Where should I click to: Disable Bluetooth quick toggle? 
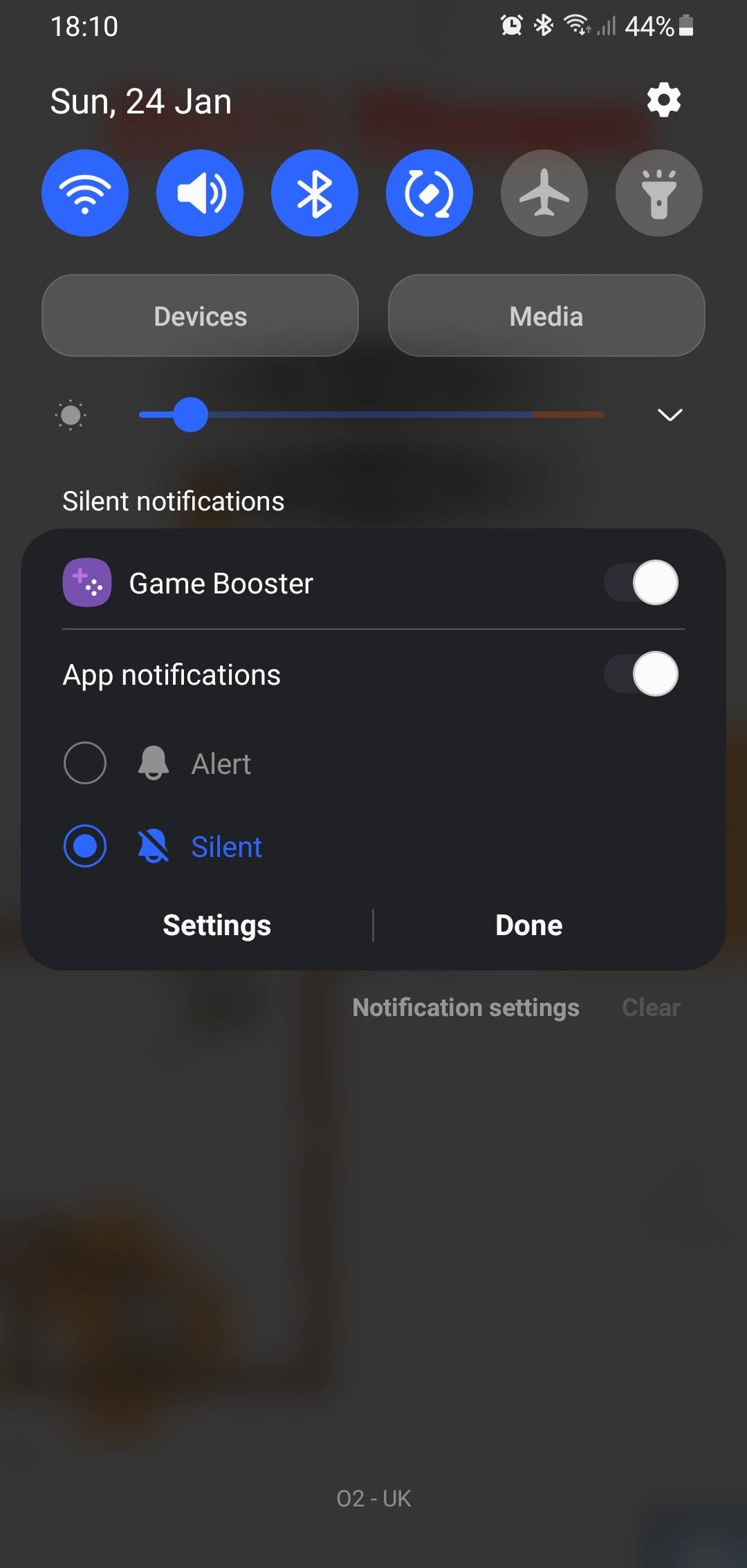(315, 193)
